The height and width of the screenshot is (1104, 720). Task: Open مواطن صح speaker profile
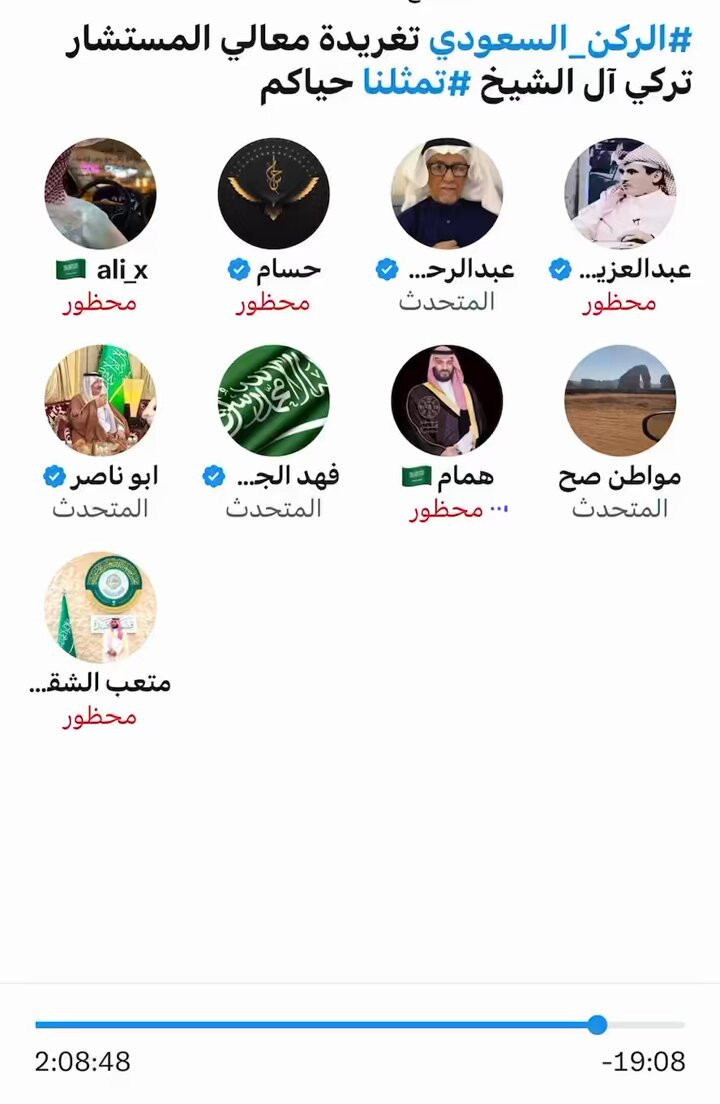coord(619,401)
